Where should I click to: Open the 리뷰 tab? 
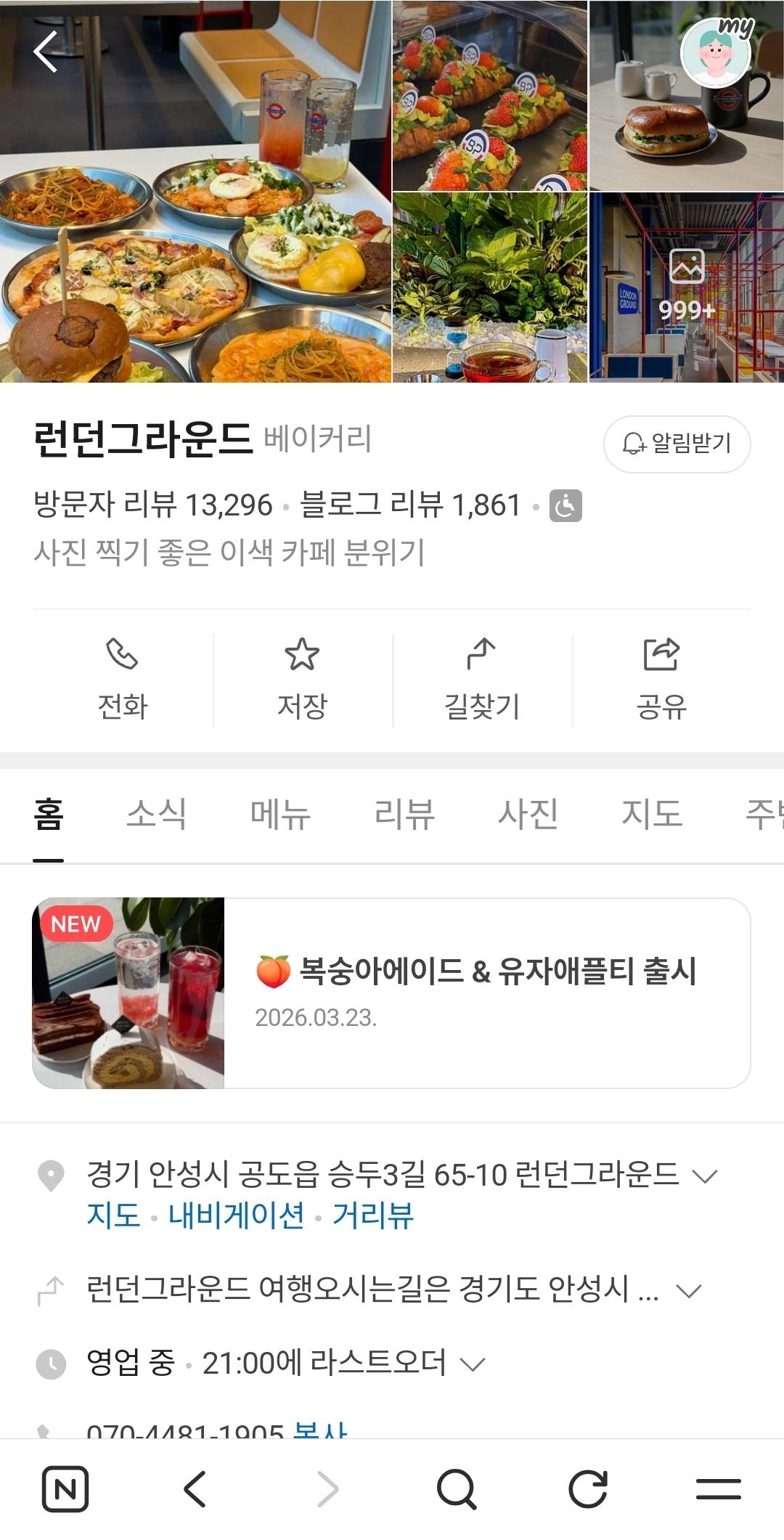(404, 814)
